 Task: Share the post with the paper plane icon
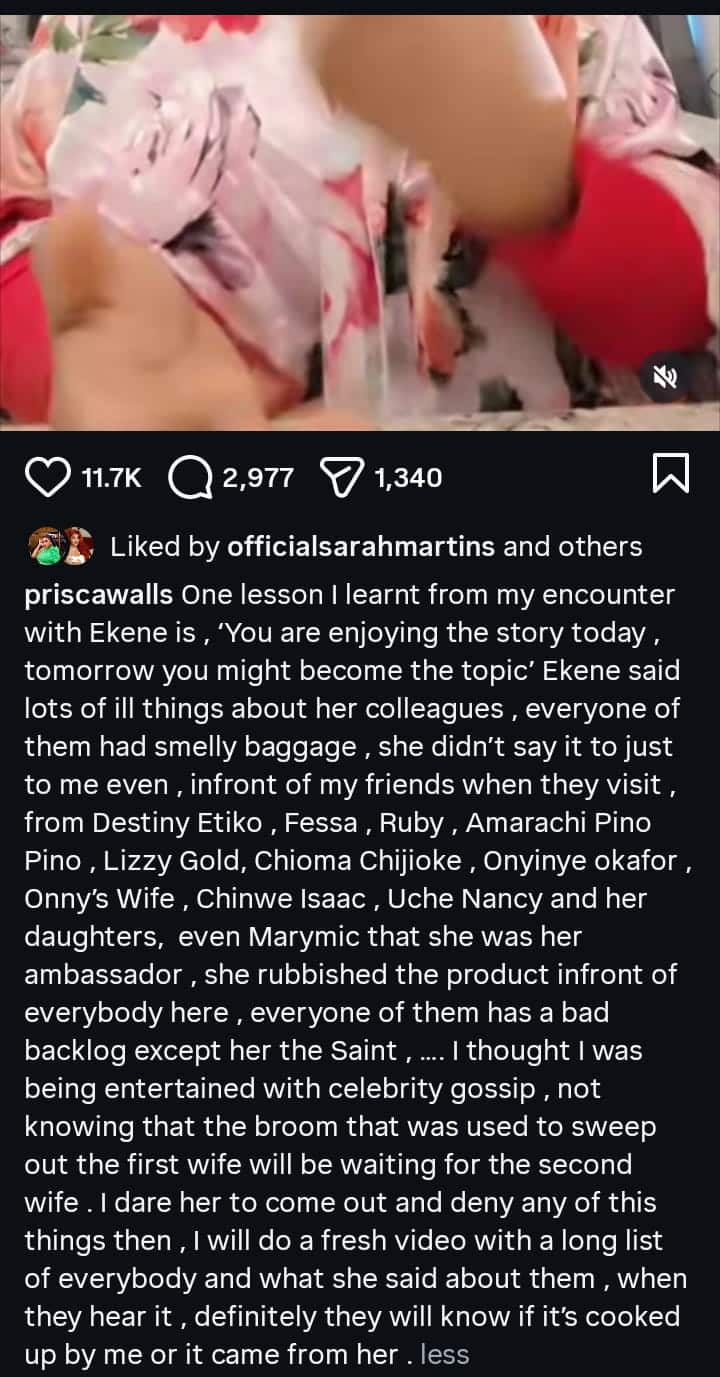pyautogui.click(x=341, y=478)
